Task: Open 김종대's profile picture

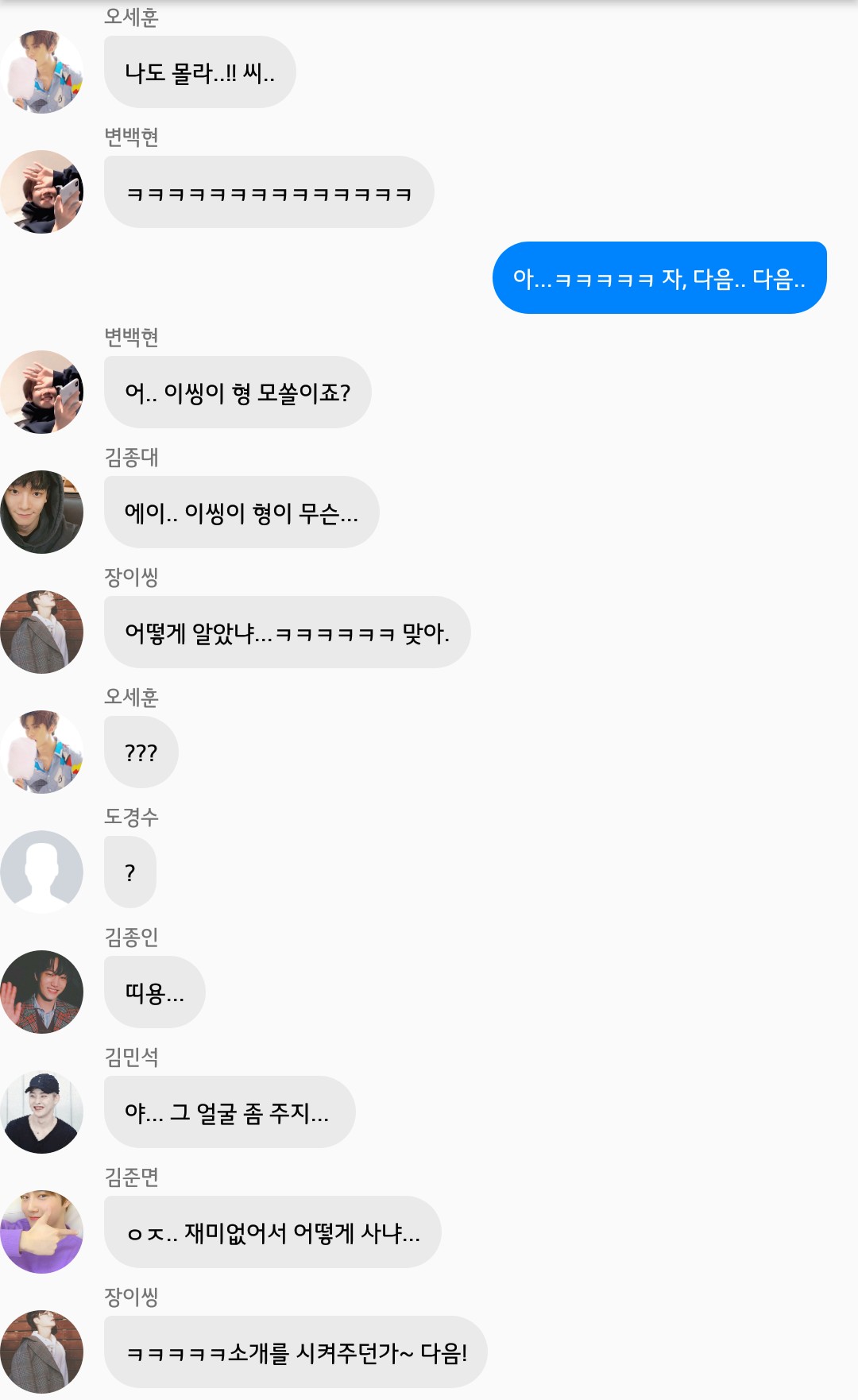Action: pos(42,512)
